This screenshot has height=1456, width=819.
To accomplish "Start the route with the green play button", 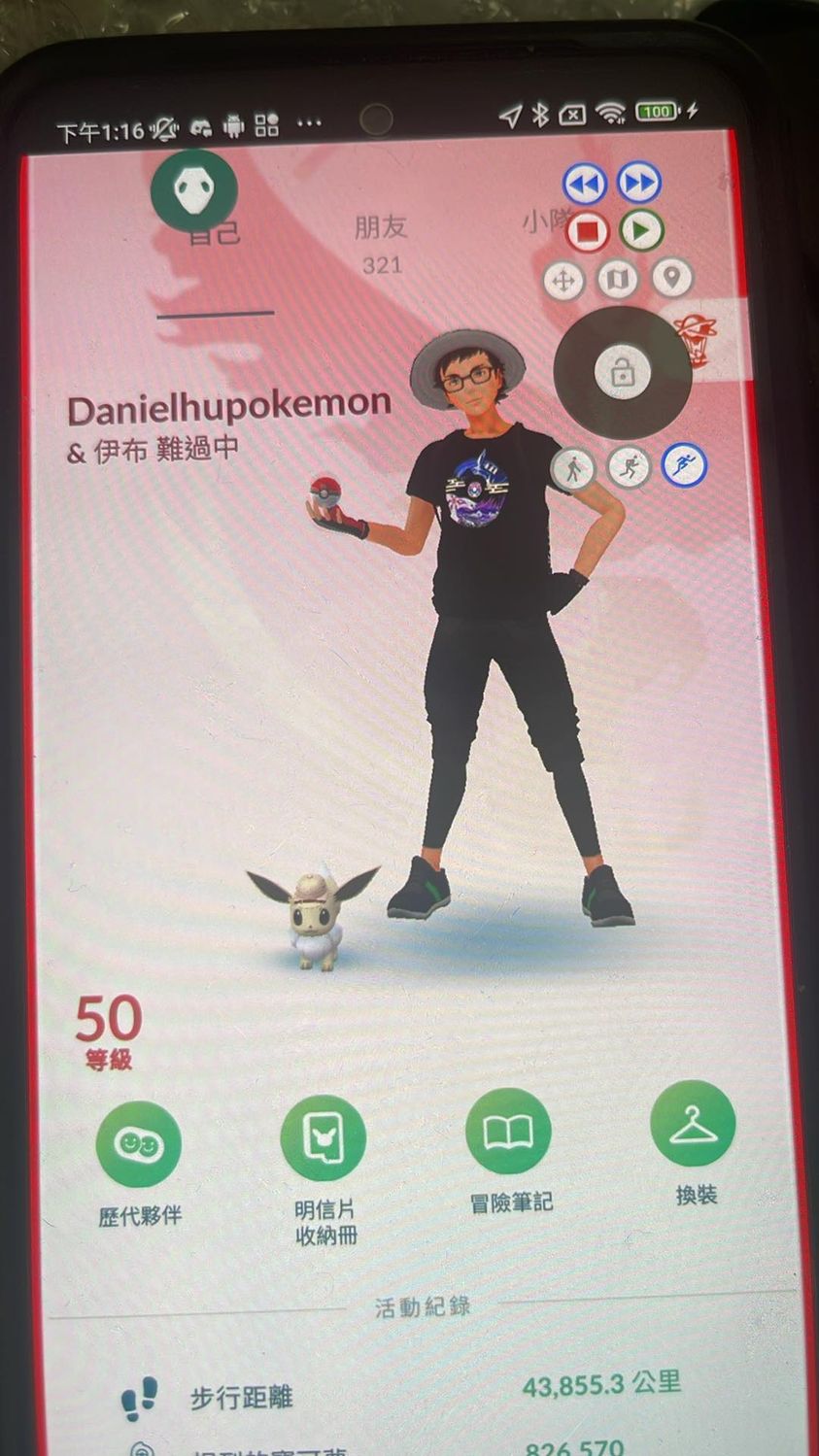I will coord(639,230).
